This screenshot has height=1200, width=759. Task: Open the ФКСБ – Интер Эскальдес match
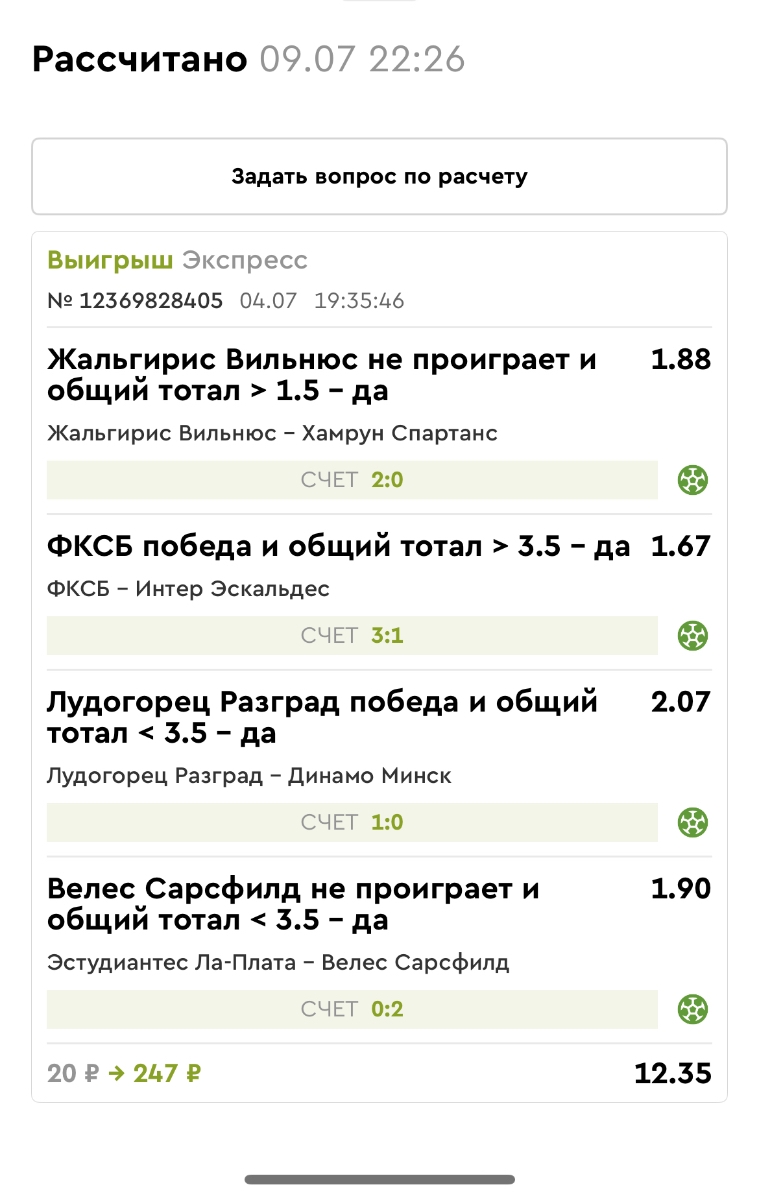[188, 589]
